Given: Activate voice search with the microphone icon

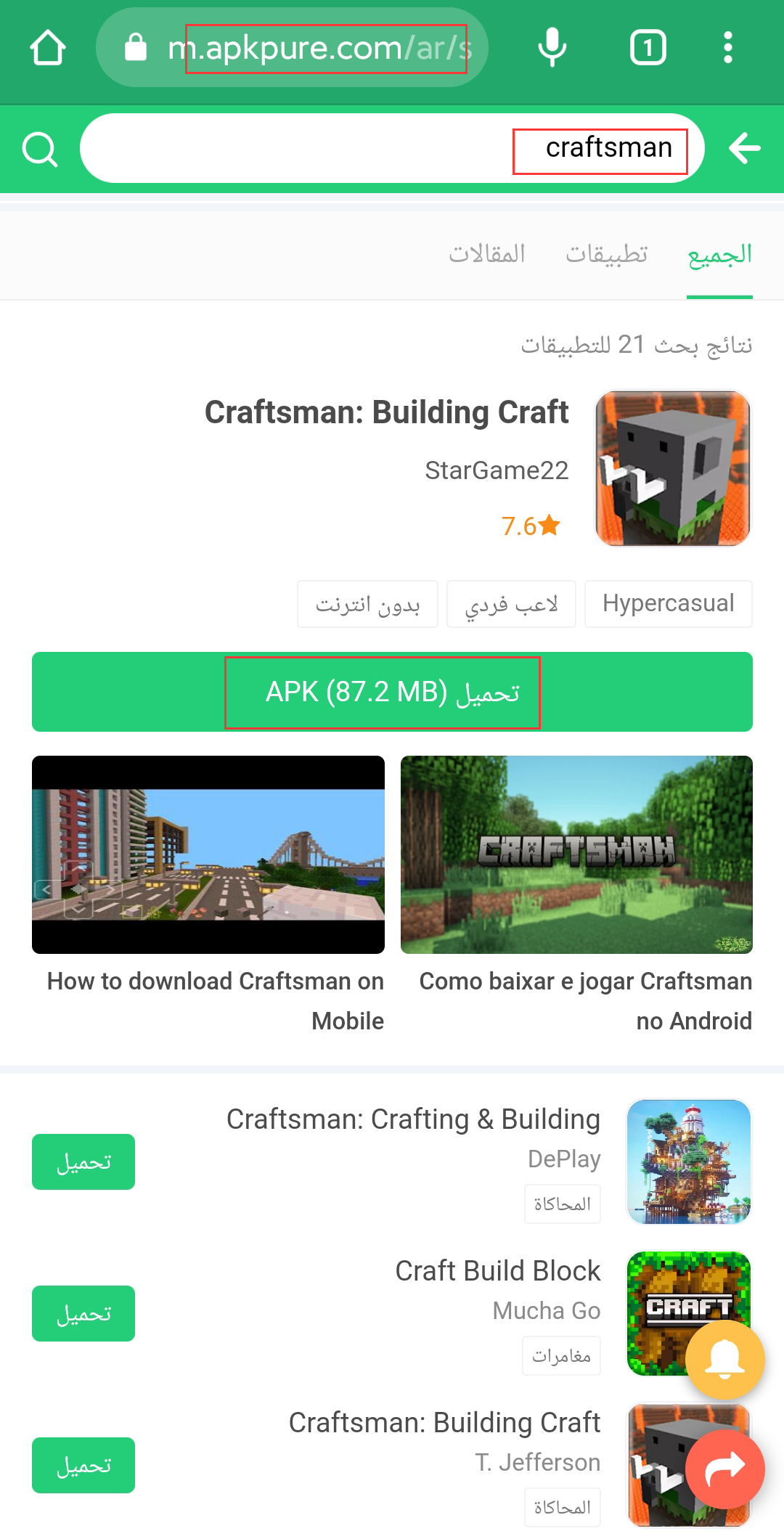Looking at the screenshot, I should (553, 48).
